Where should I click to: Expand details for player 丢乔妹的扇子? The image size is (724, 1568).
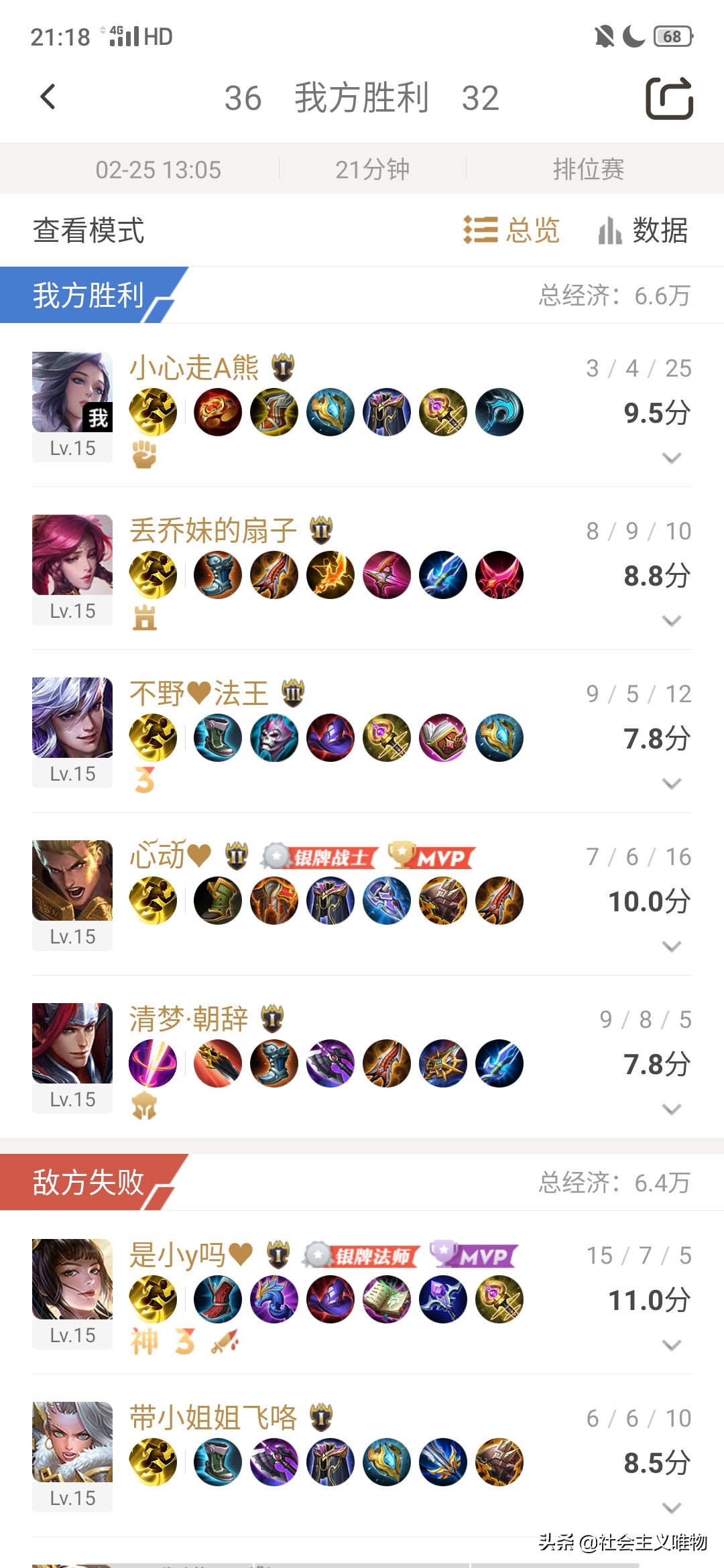[x=671, y=621]
